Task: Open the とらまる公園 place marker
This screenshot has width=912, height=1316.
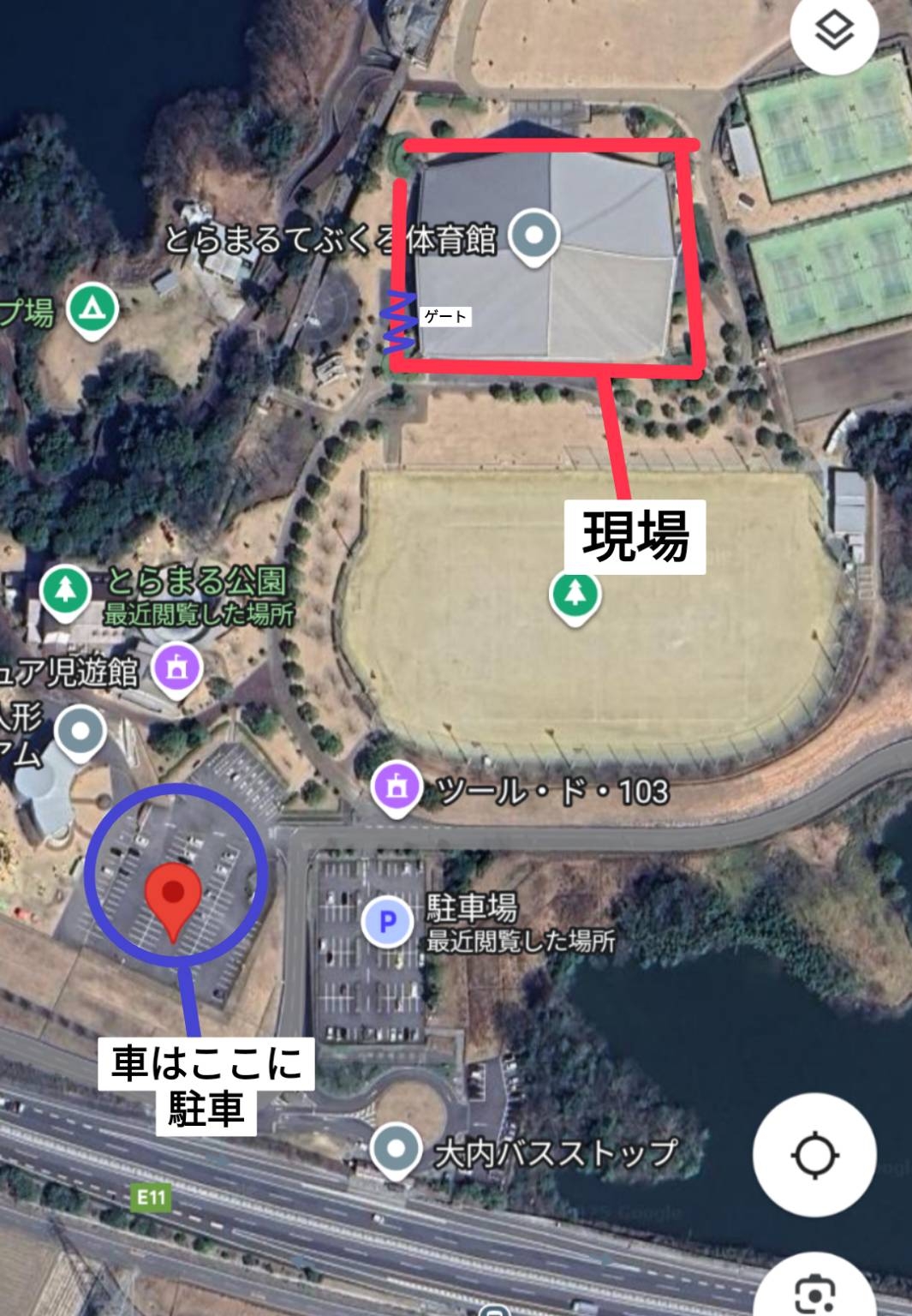Action: point(66,589)
